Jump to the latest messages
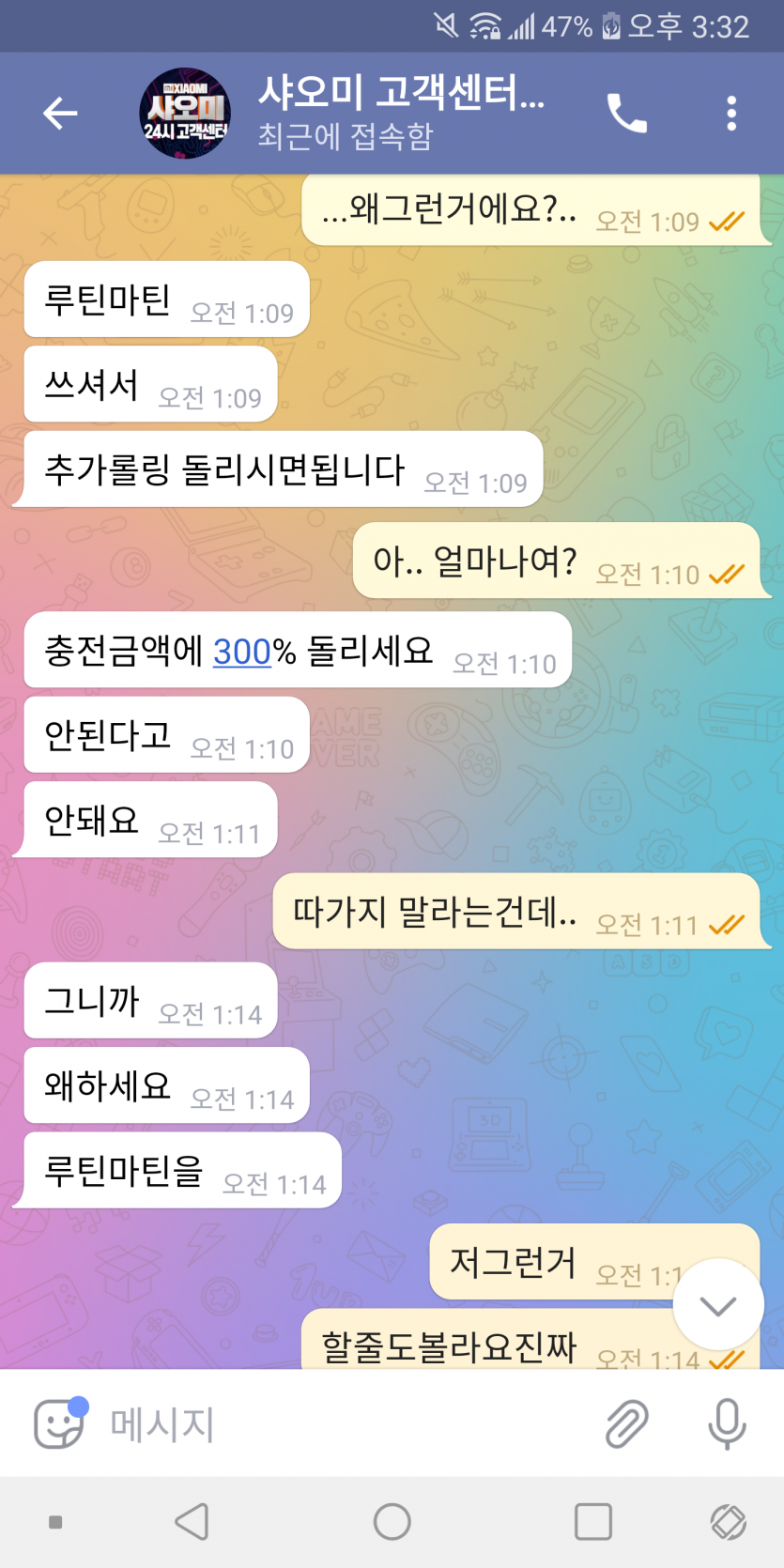 718,1304
